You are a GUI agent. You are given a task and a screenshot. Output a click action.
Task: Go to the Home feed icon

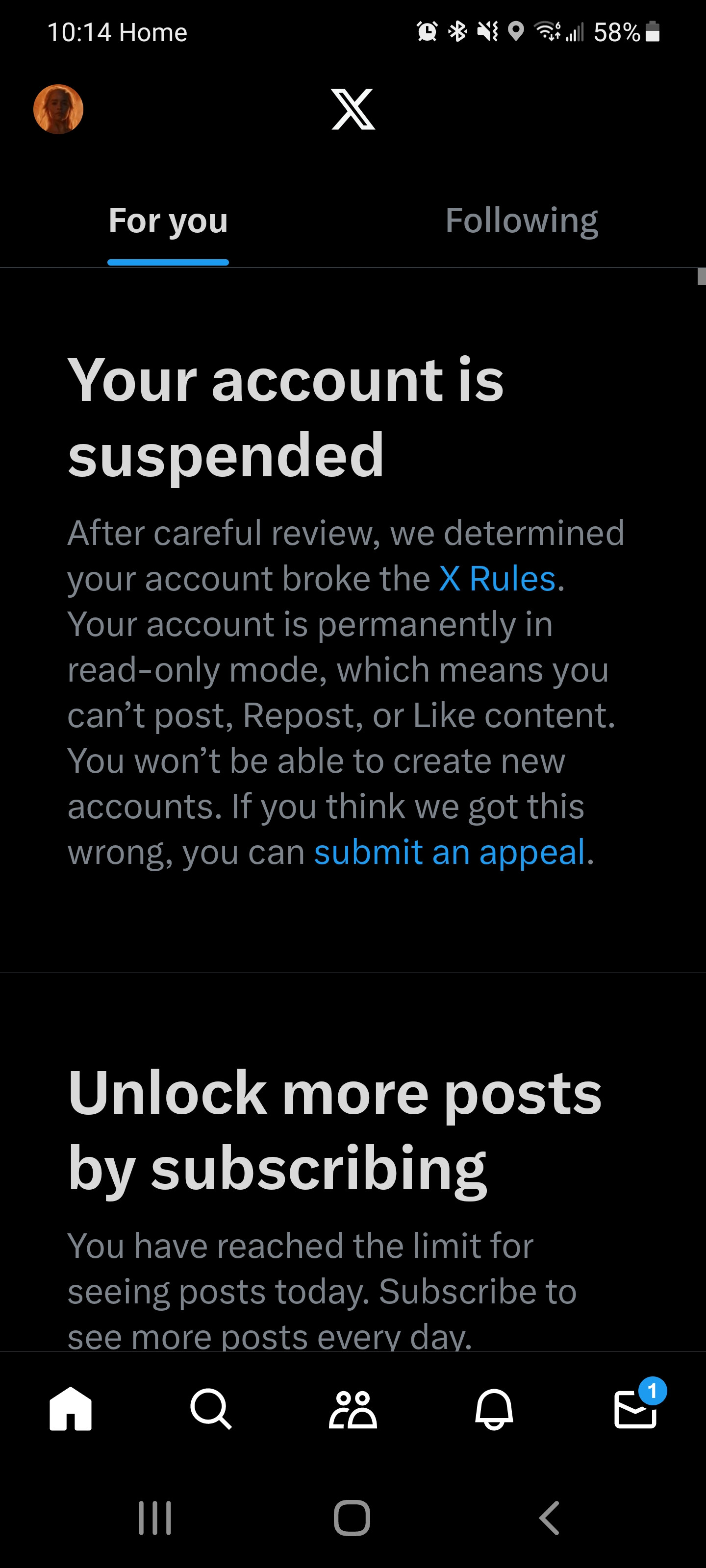71,1409
